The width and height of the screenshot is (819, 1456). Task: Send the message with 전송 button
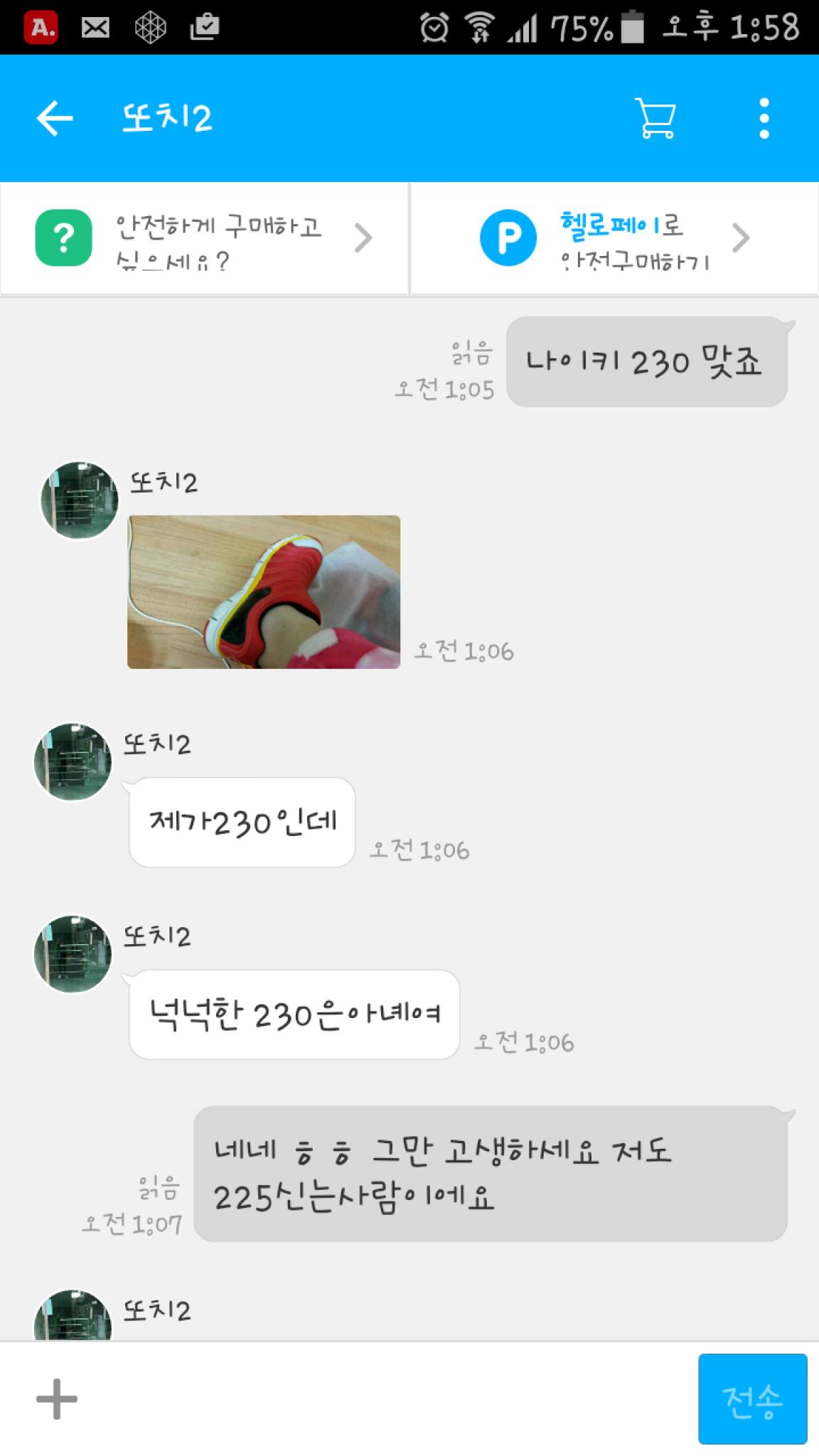(752, 1399)
